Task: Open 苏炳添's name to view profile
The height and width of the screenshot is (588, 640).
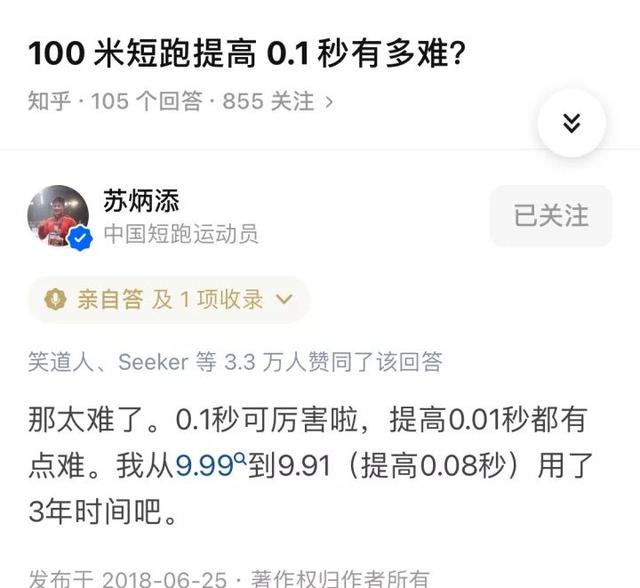Action: tap(141, 200)
